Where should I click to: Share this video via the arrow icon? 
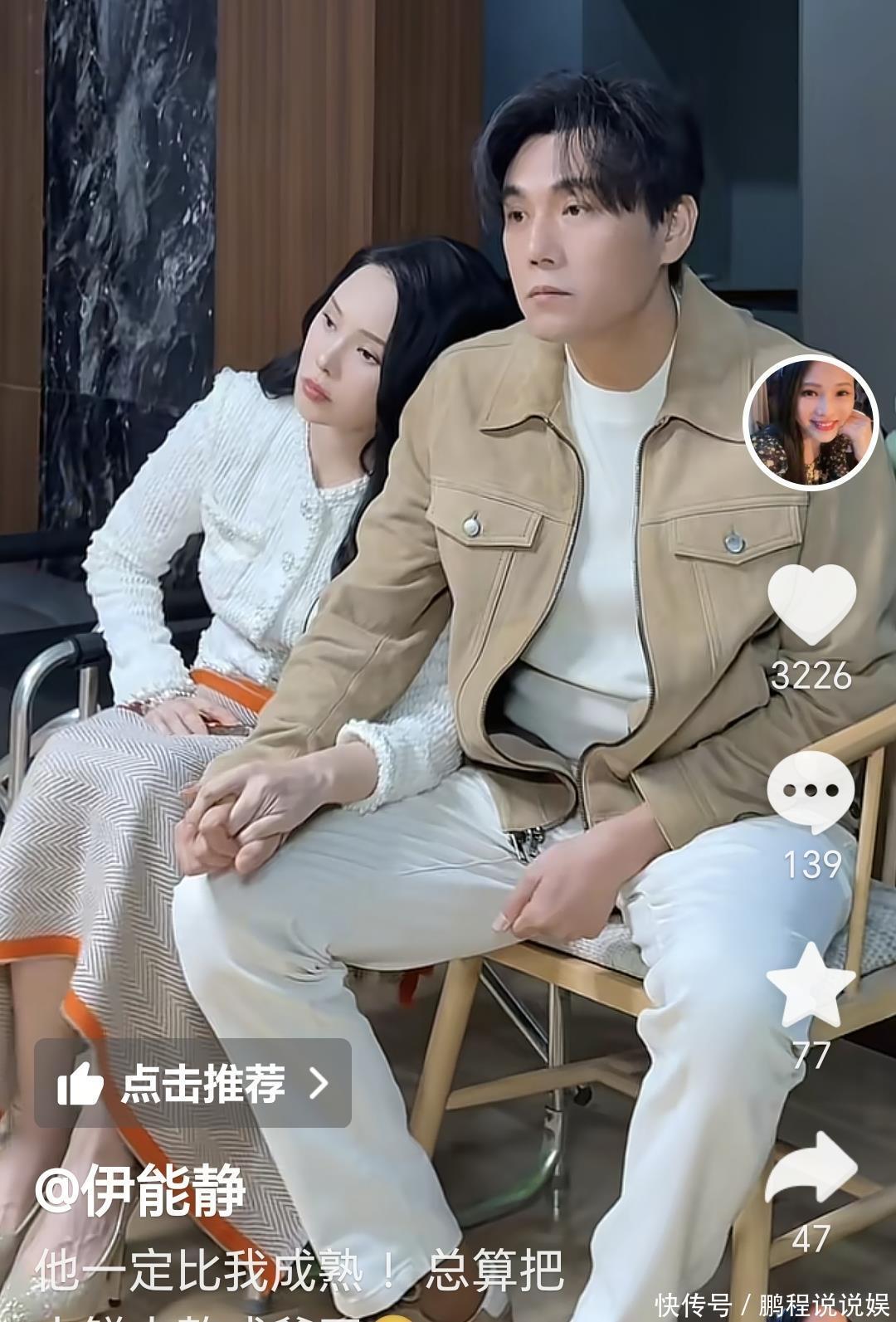810,1172
